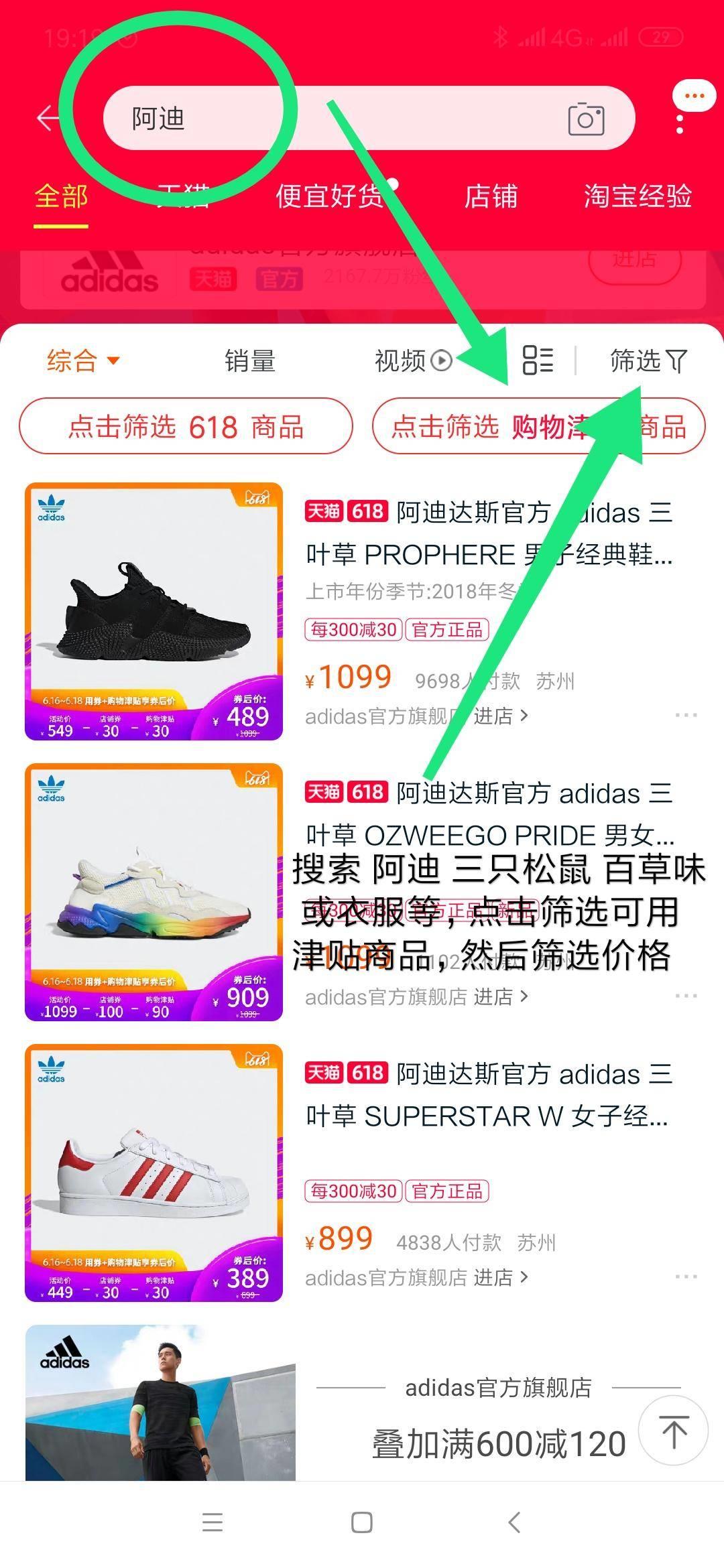Filter by 购物津贴 商品 chip

click(538, 426)
